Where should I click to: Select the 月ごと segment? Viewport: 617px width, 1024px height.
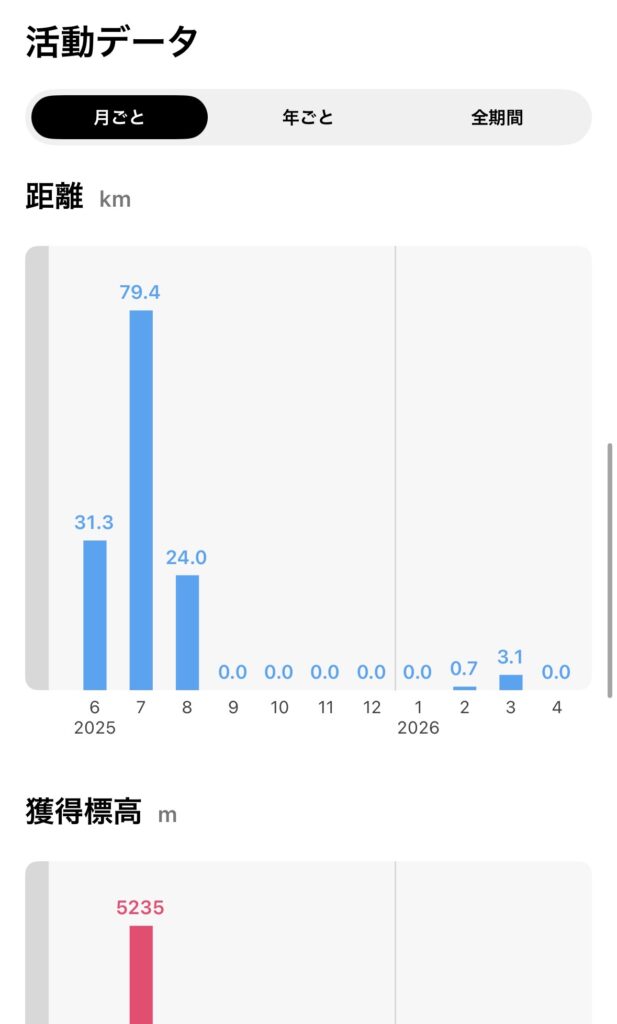click(x=119, y=117)
